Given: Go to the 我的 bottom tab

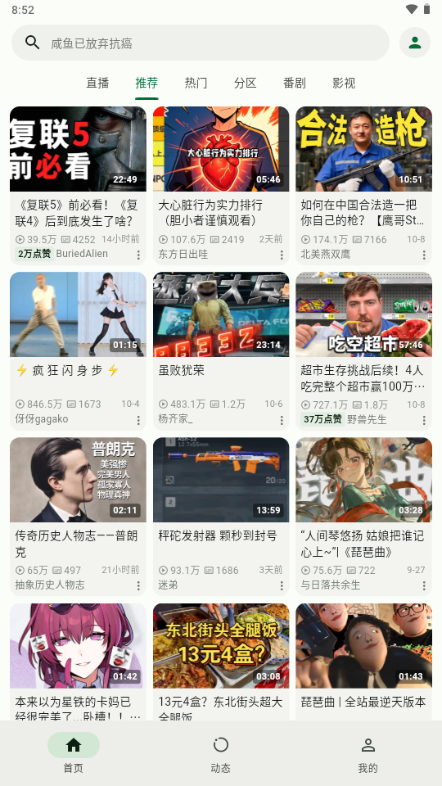Looking at the screenshot, I should pyautogui.click(x=368, y=753).
